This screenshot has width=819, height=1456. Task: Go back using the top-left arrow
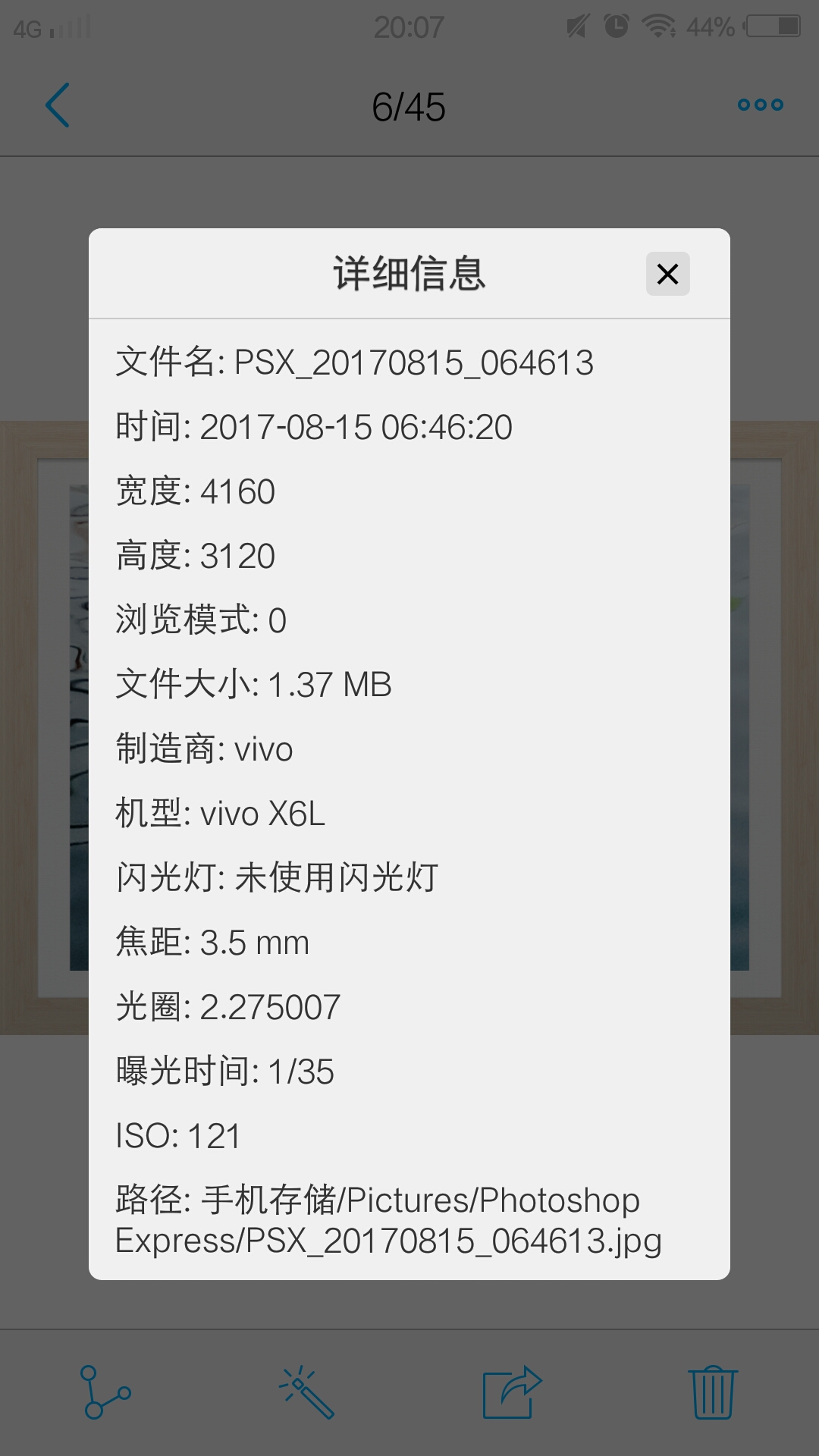(x=58, y=105)
